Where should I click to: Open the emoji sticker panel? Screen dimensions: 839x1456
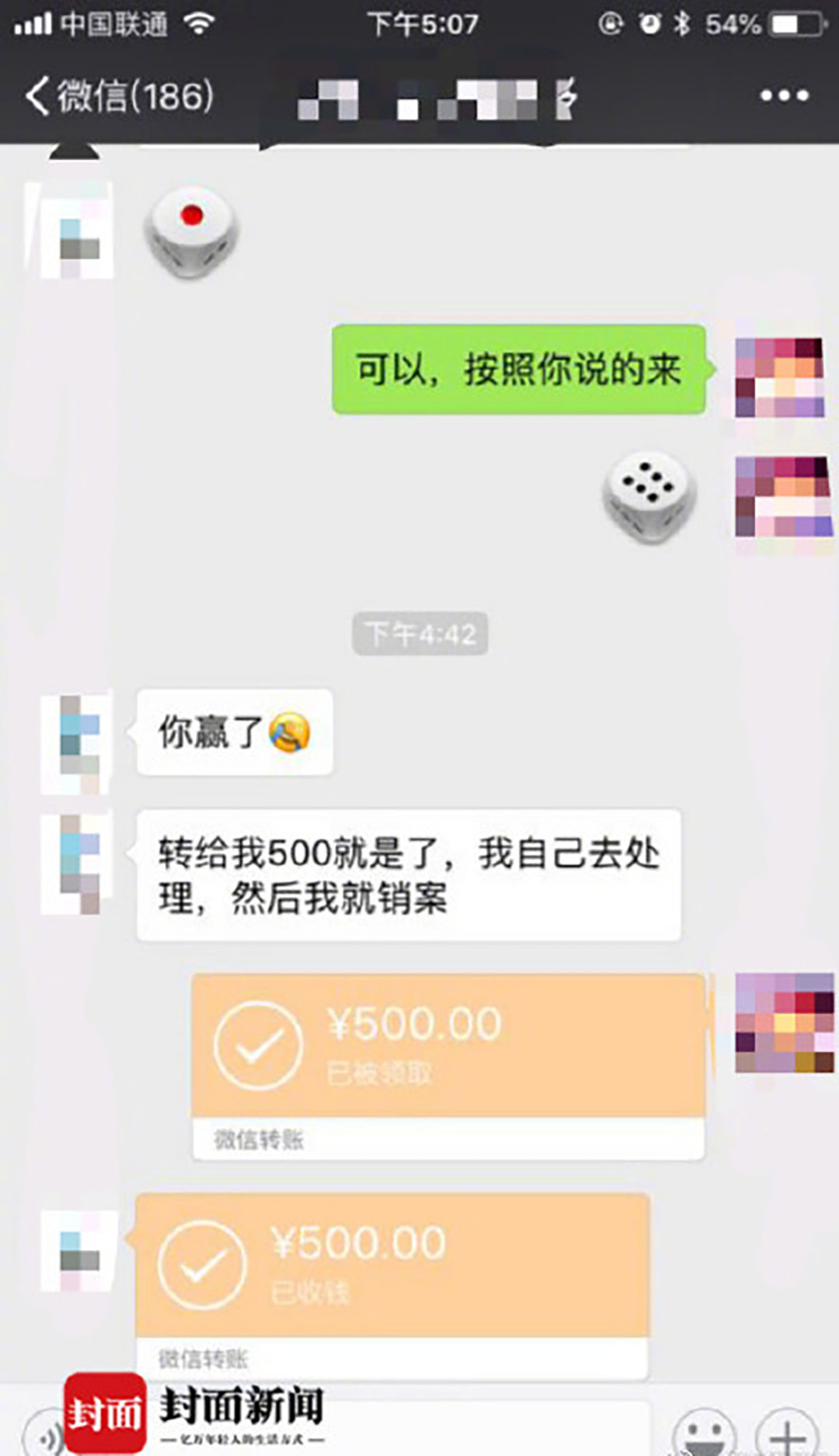[x=704, y=1433]
